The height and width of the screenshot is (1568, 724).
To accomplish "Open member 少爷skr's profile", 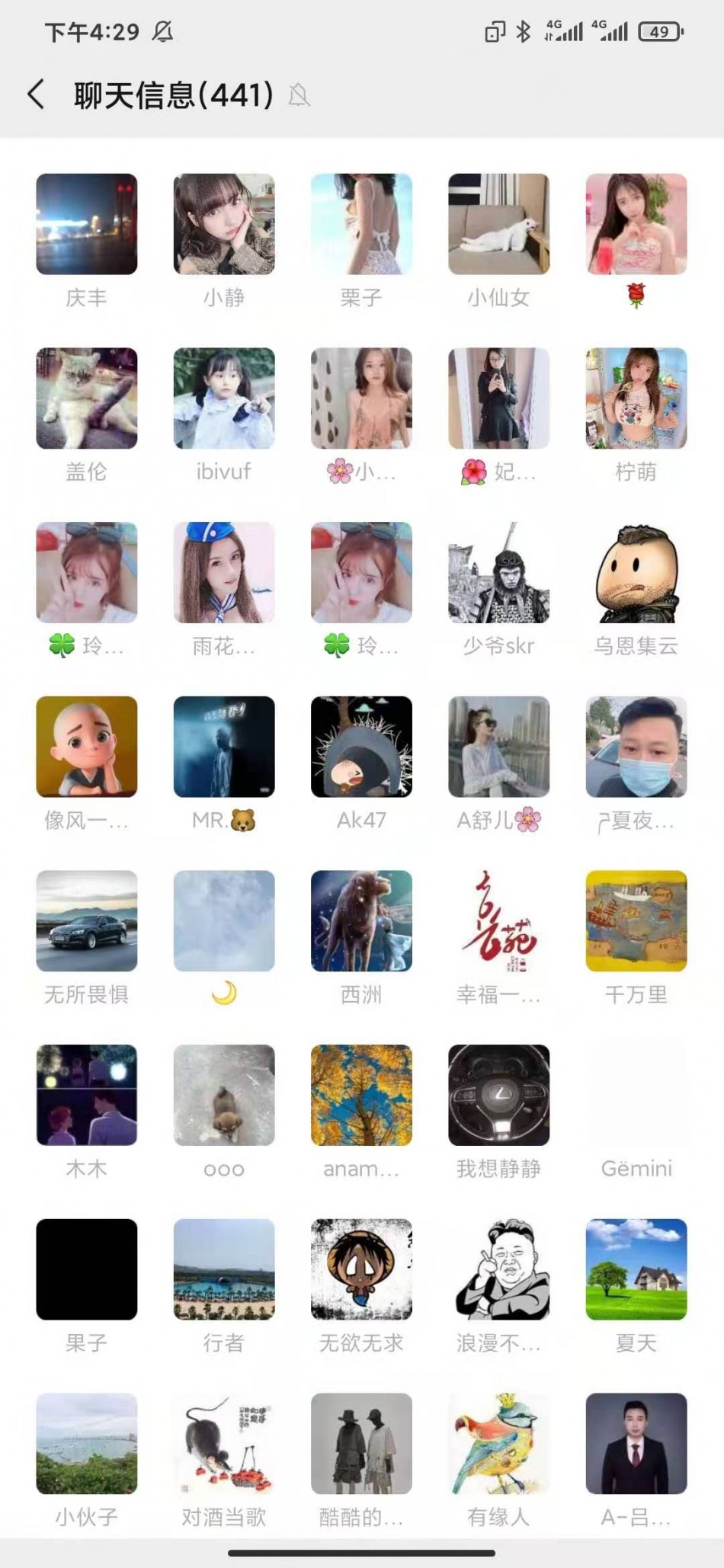I will tap(498, 572).
